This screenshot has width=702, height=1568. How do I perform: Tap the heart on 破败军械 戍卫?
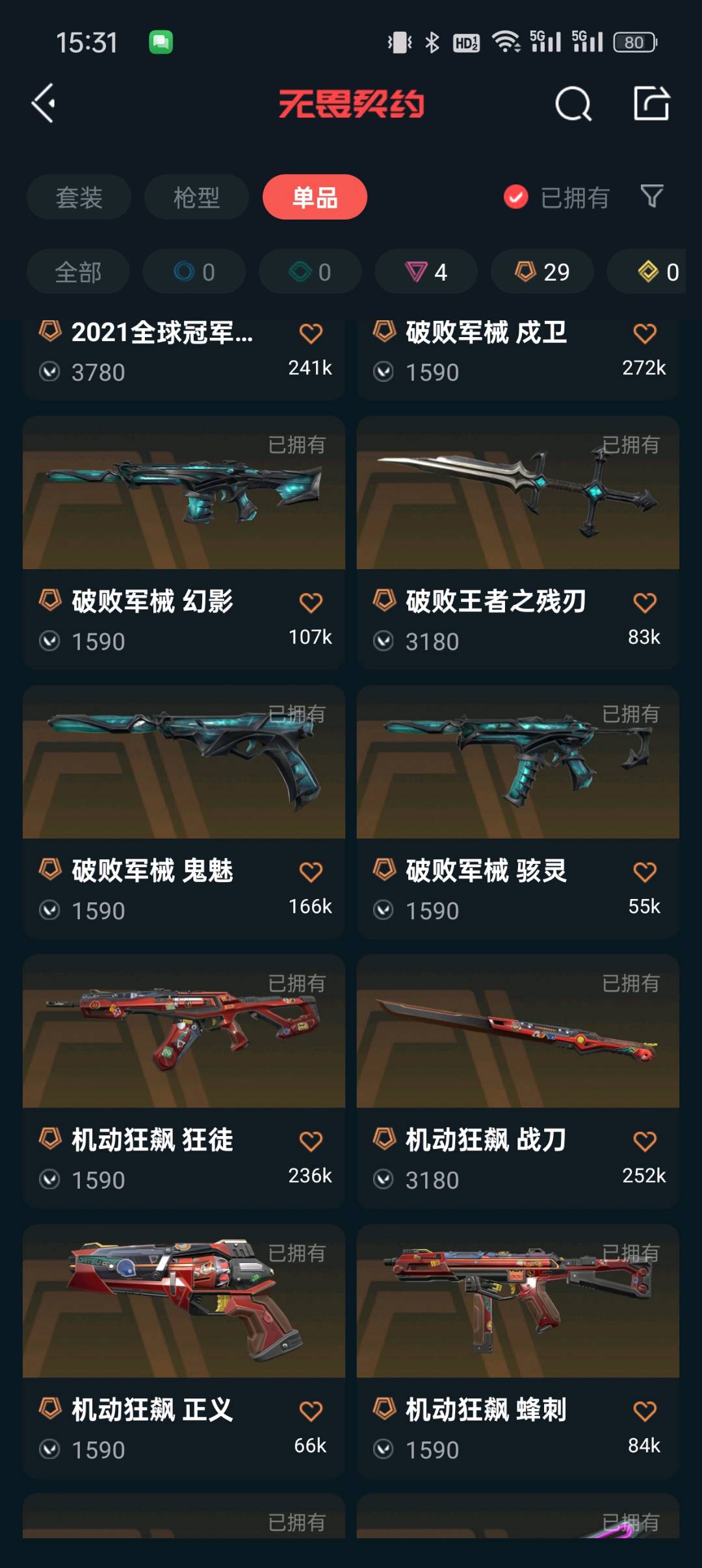[x=645, y=334]
